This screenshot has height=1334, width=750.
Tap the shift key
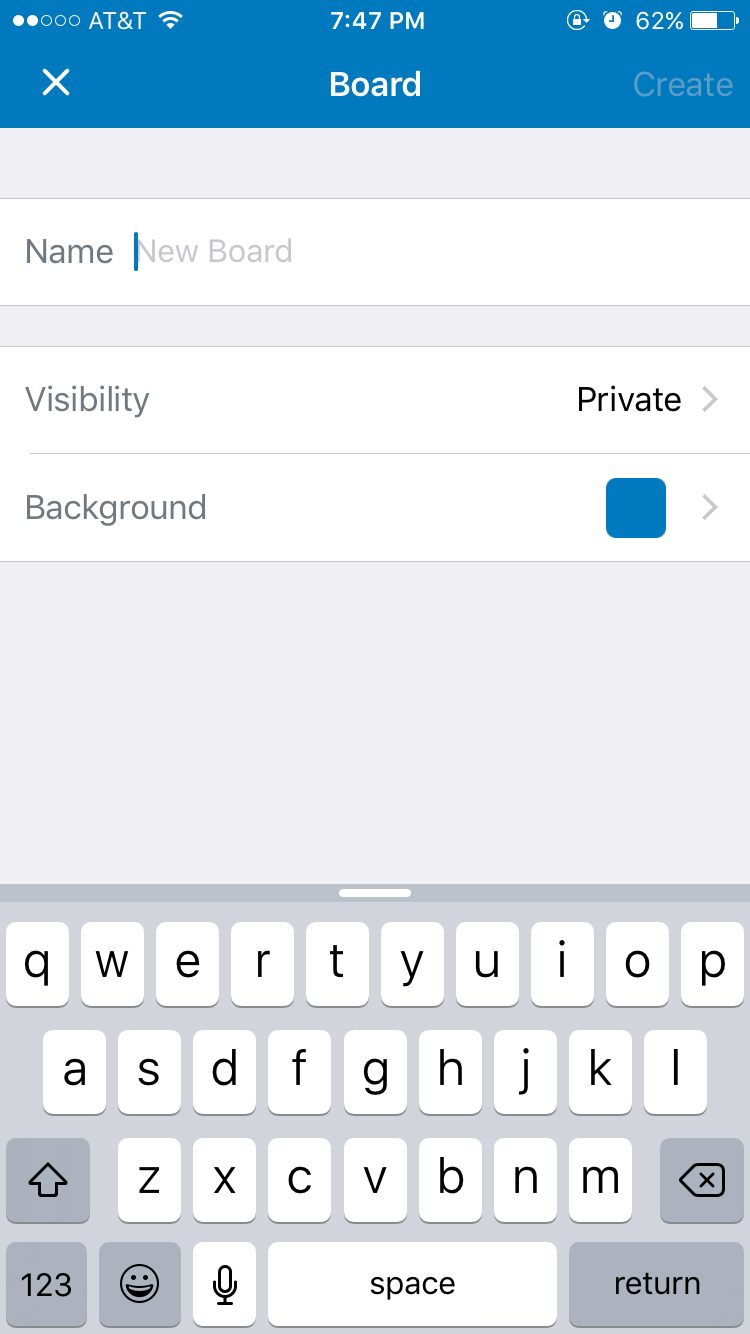(x=47, y=1180)
